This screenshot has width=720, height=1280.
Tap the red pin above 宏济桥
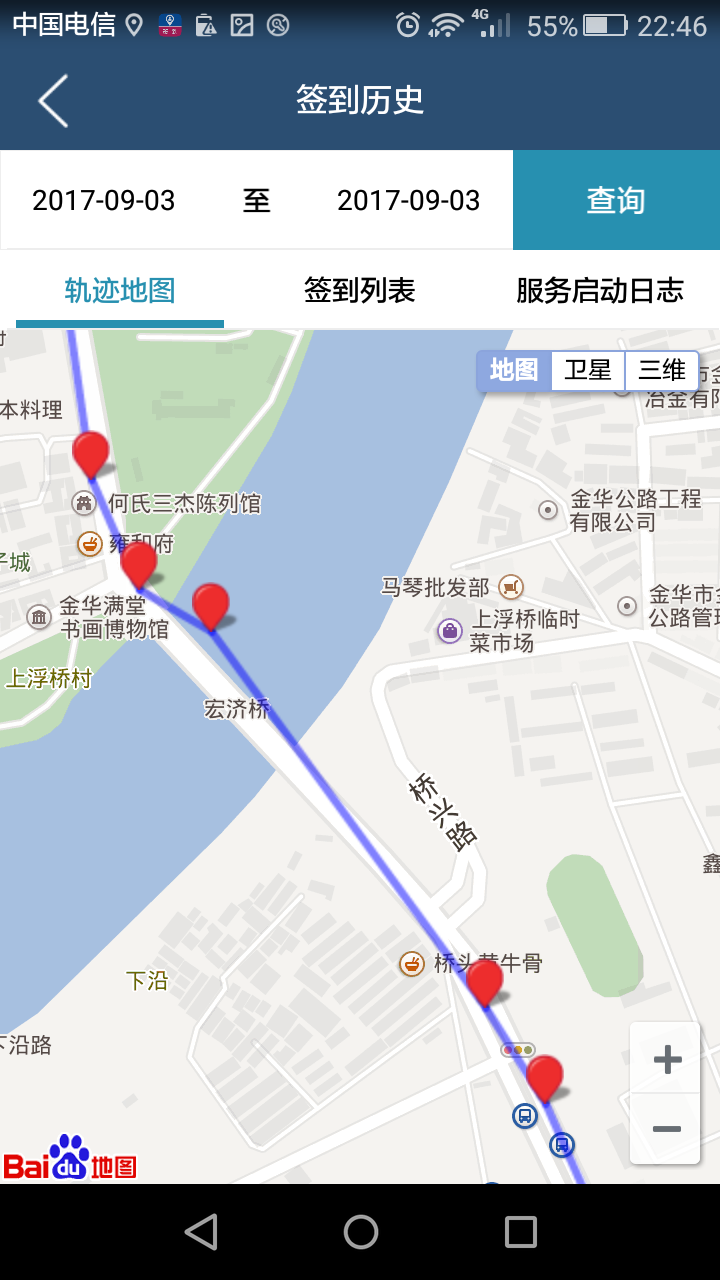tap(211, 605)
